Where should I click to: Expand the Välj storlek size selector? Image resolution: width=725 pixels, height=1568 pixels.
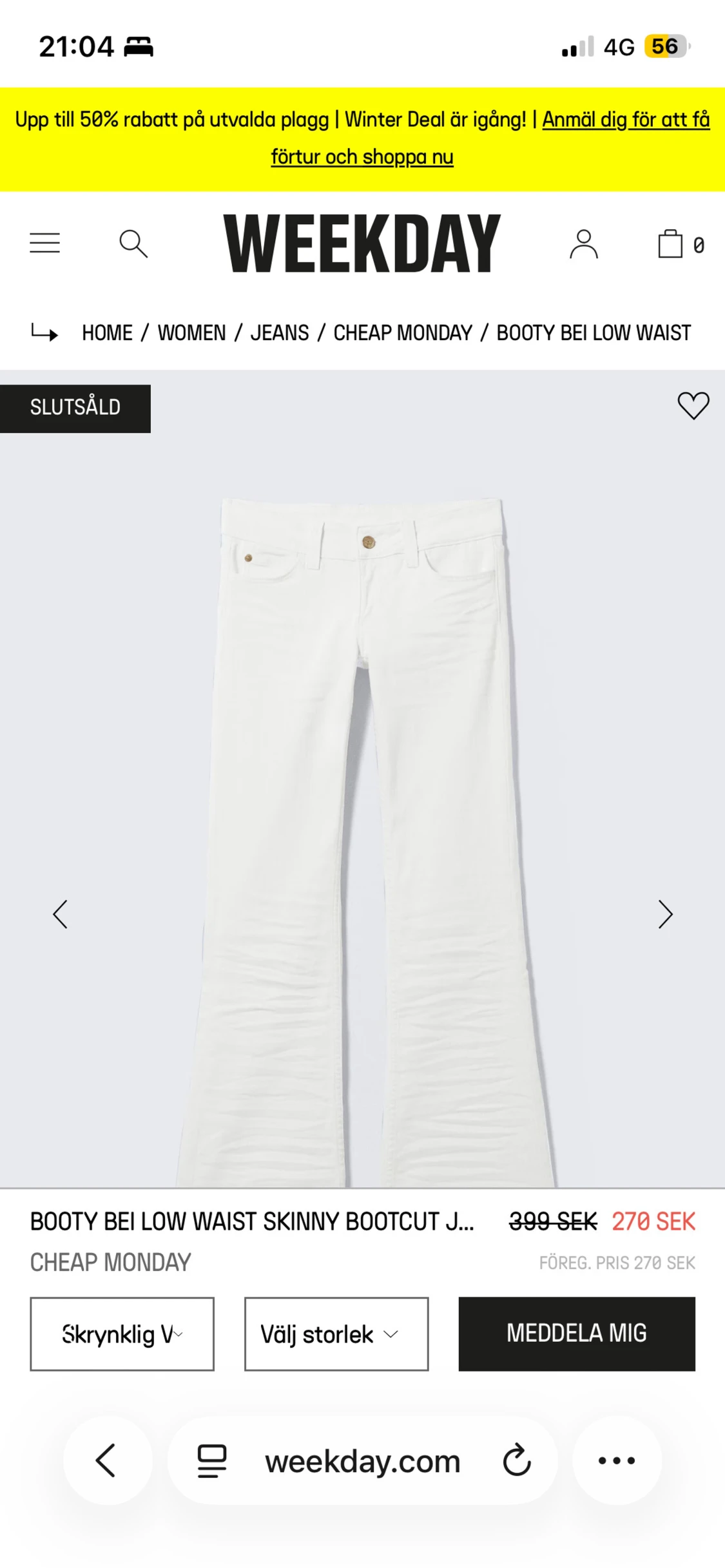click(336, 1334)
